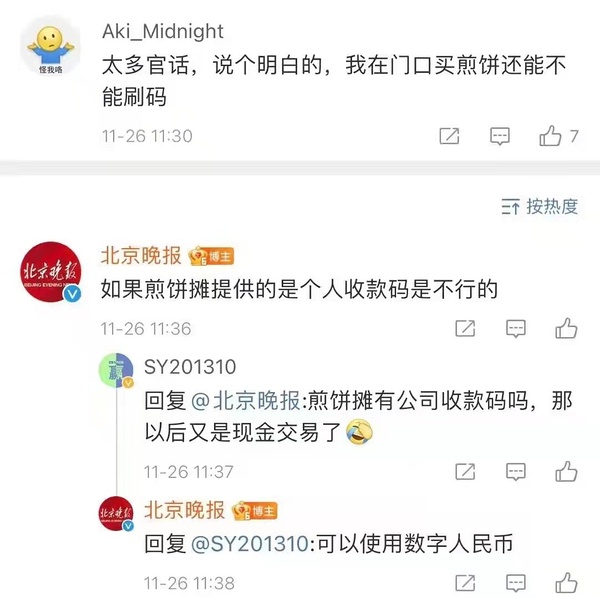The width and height of the screenshot is (600, 598).
Task: Repost 北京晚报's 11-26 11:36 comment
Action: [465, 328]
